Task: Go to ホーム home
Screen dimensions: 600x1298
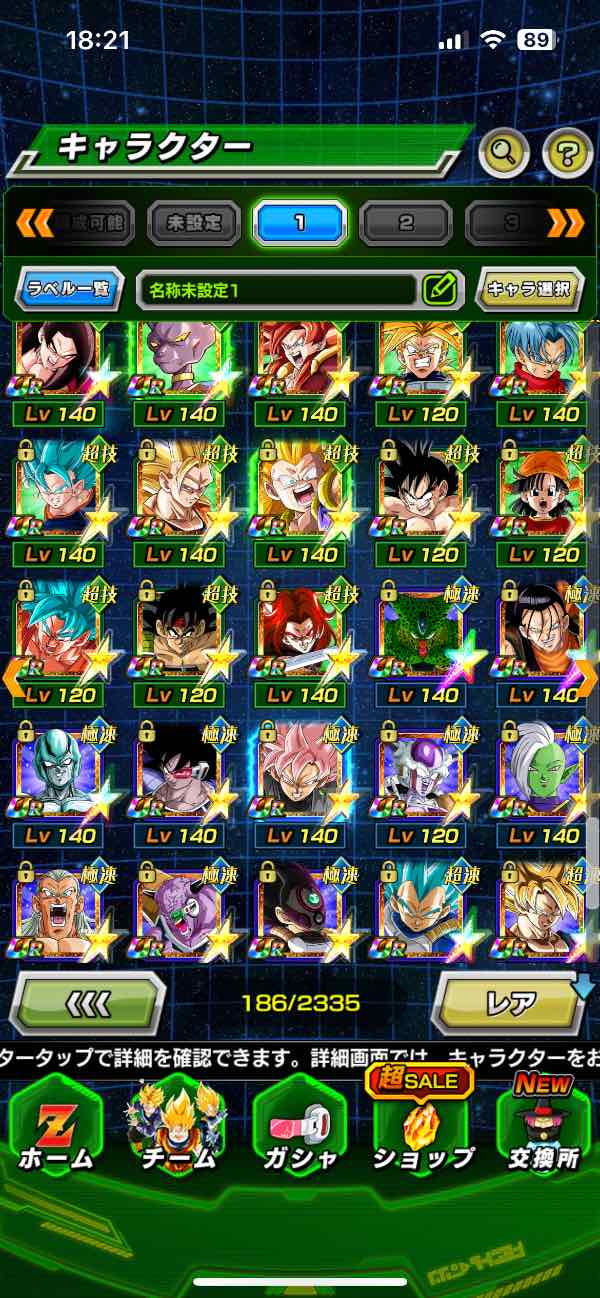Action: click(x=55, y=1125)
